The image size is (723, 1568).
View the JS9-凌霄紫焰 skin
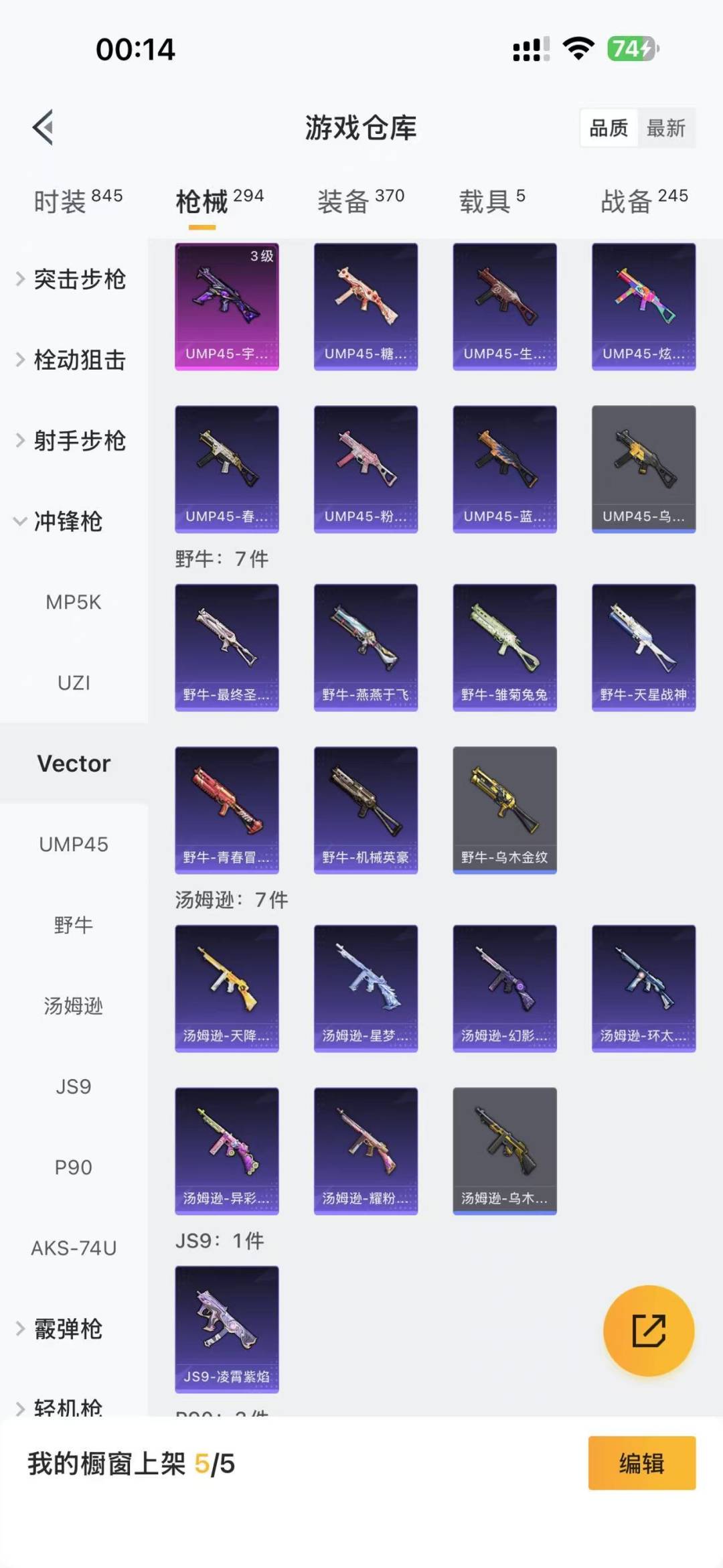226,1330
